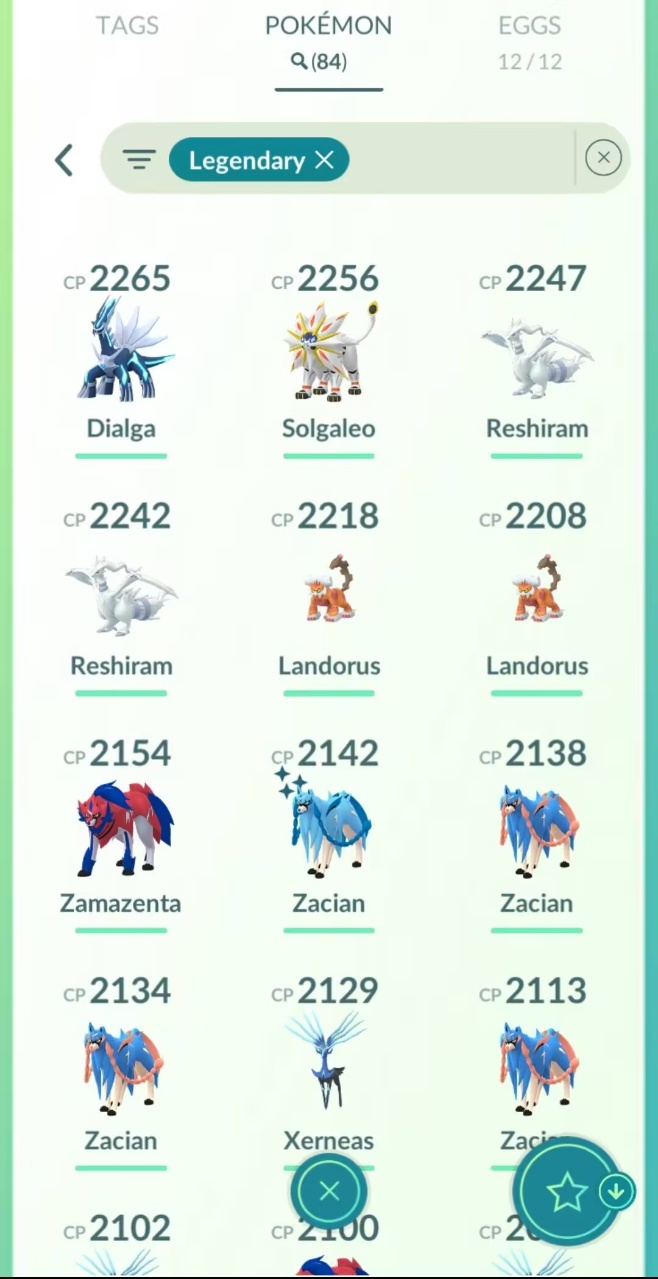658x1279 pixels.
Task: View Reshiram with CP 2242
Action: coord(121,596)
